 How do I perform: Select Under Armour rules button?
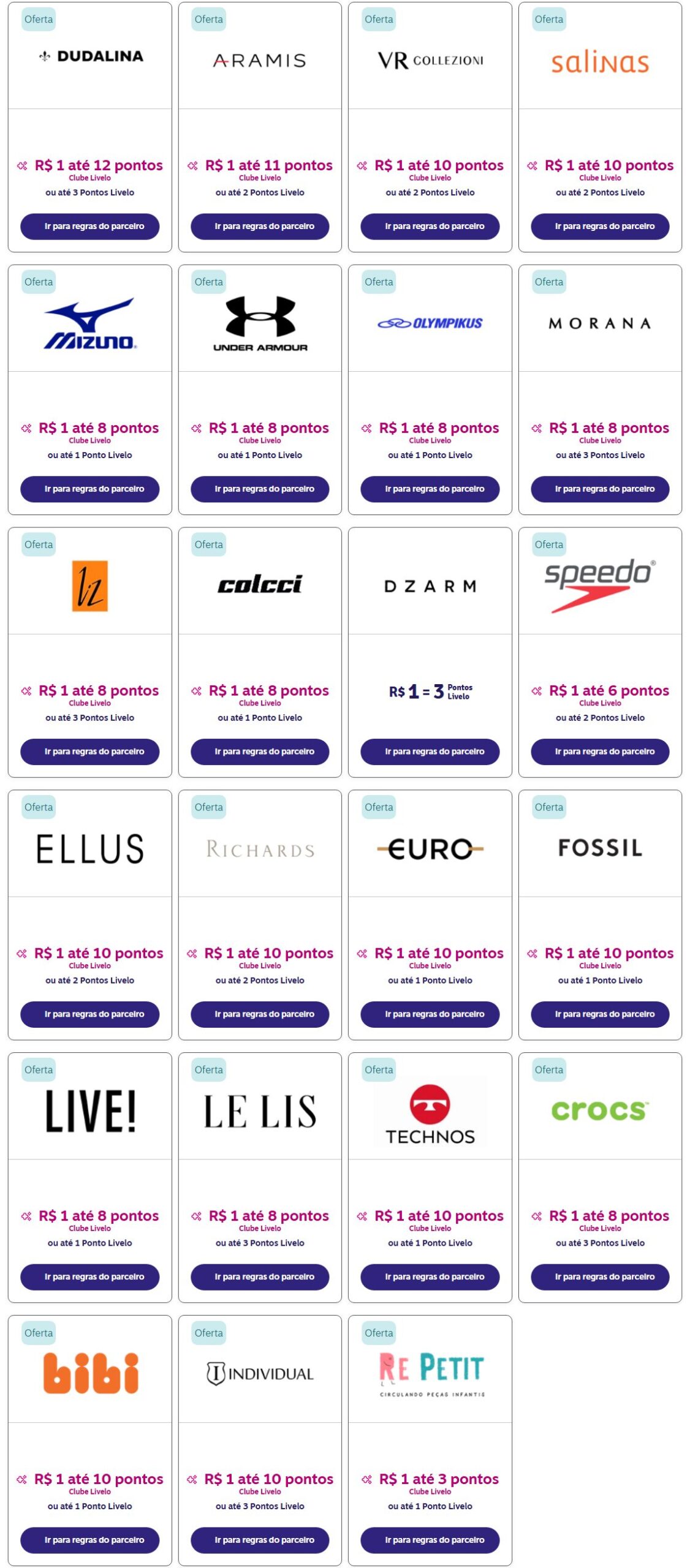[260, 489]
